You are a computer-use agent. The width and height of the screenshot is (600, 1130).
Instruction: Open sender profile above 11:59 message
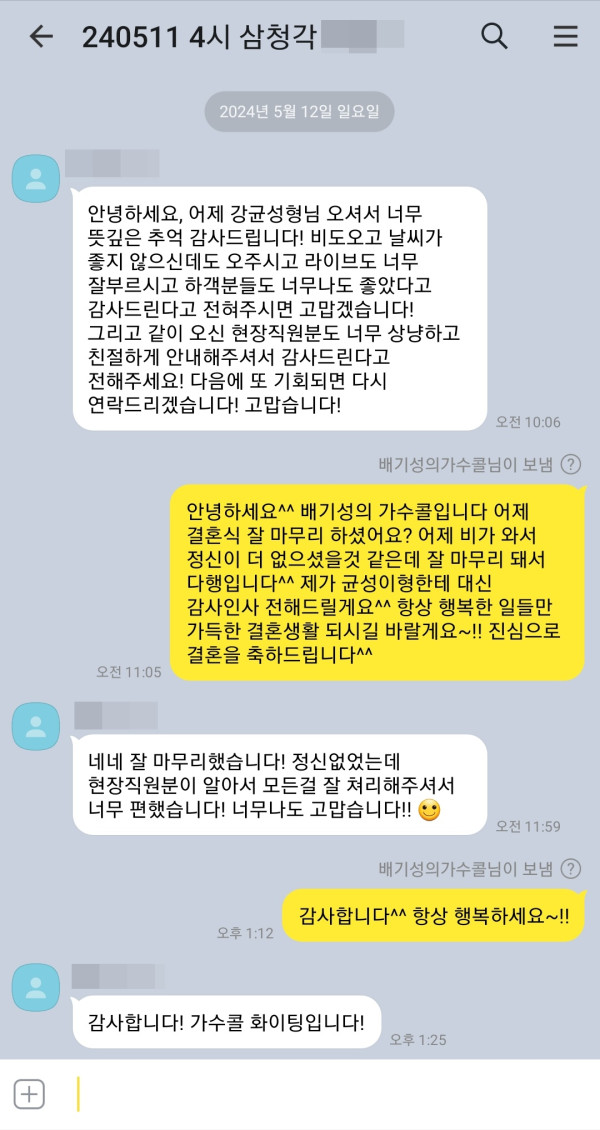[36, 726]
